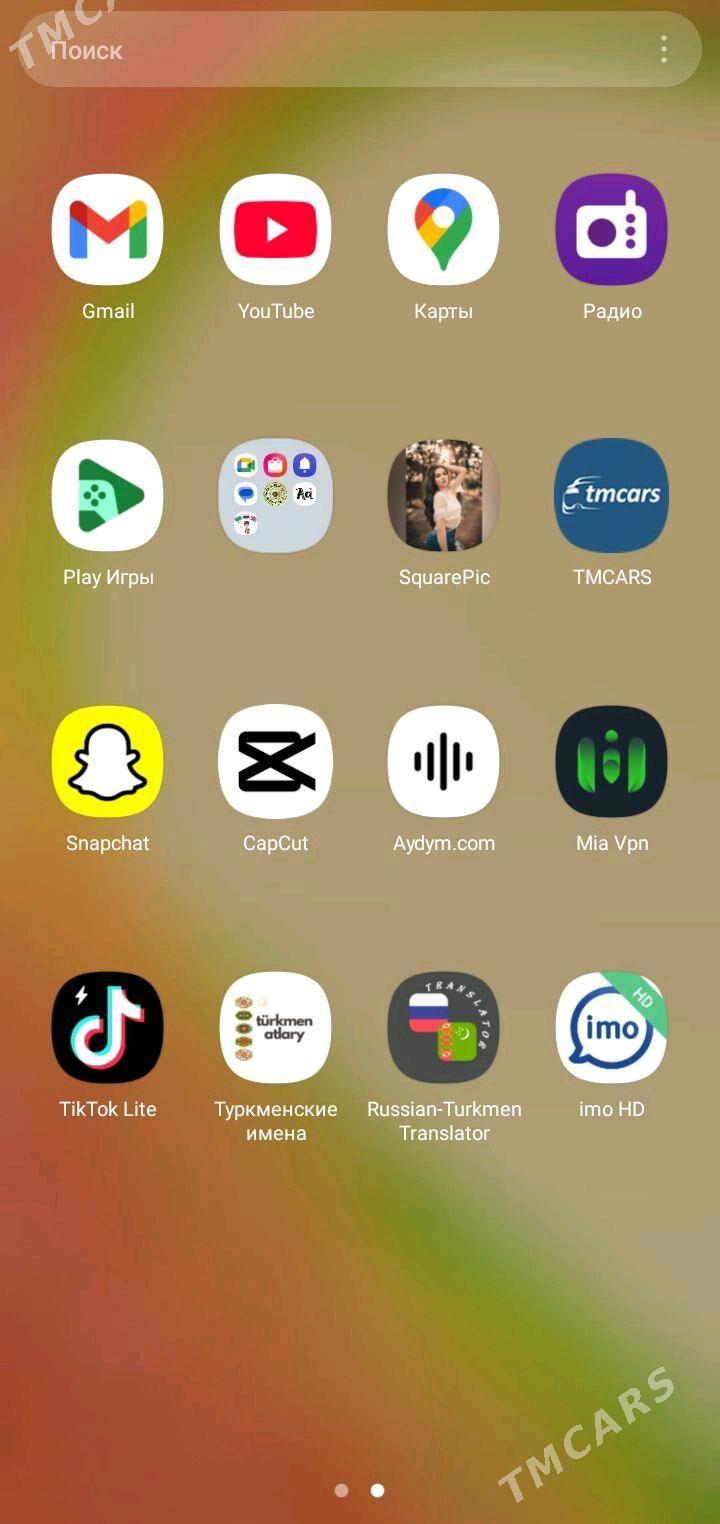Open Туркменские имена app
This screenshot has height=1524, width=720.
[x=276, y=1028]
